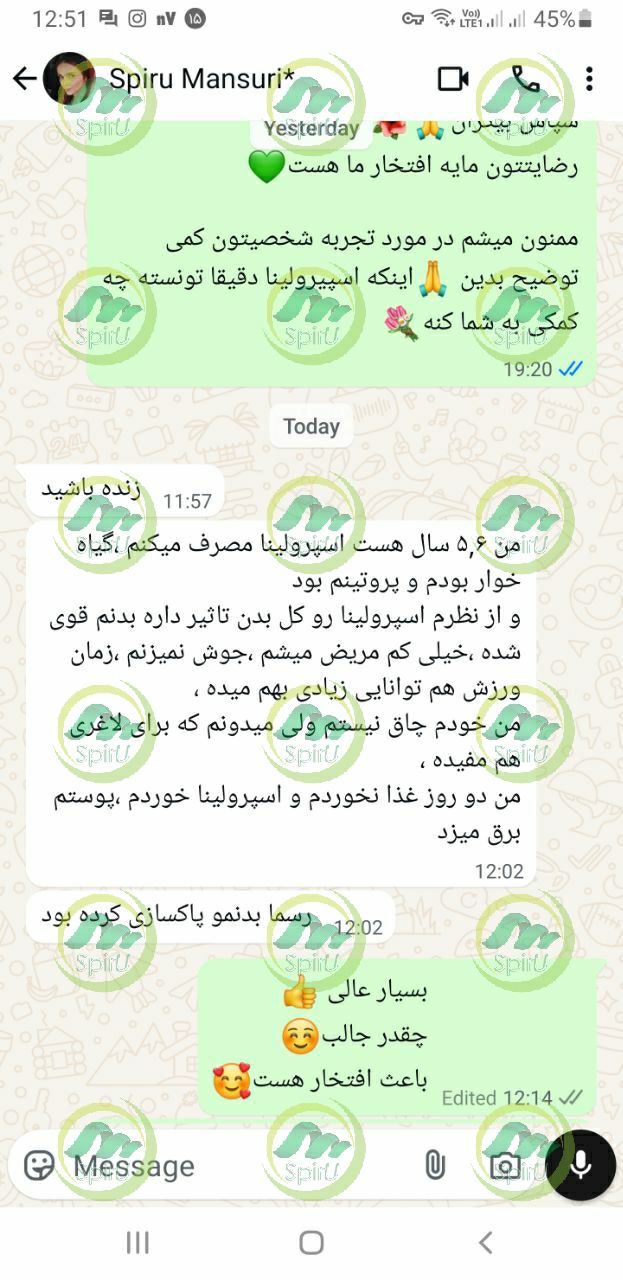The image size is (623, 1280).
Task: Open the camera from the message bar
Action: (x=505, y=1165)
